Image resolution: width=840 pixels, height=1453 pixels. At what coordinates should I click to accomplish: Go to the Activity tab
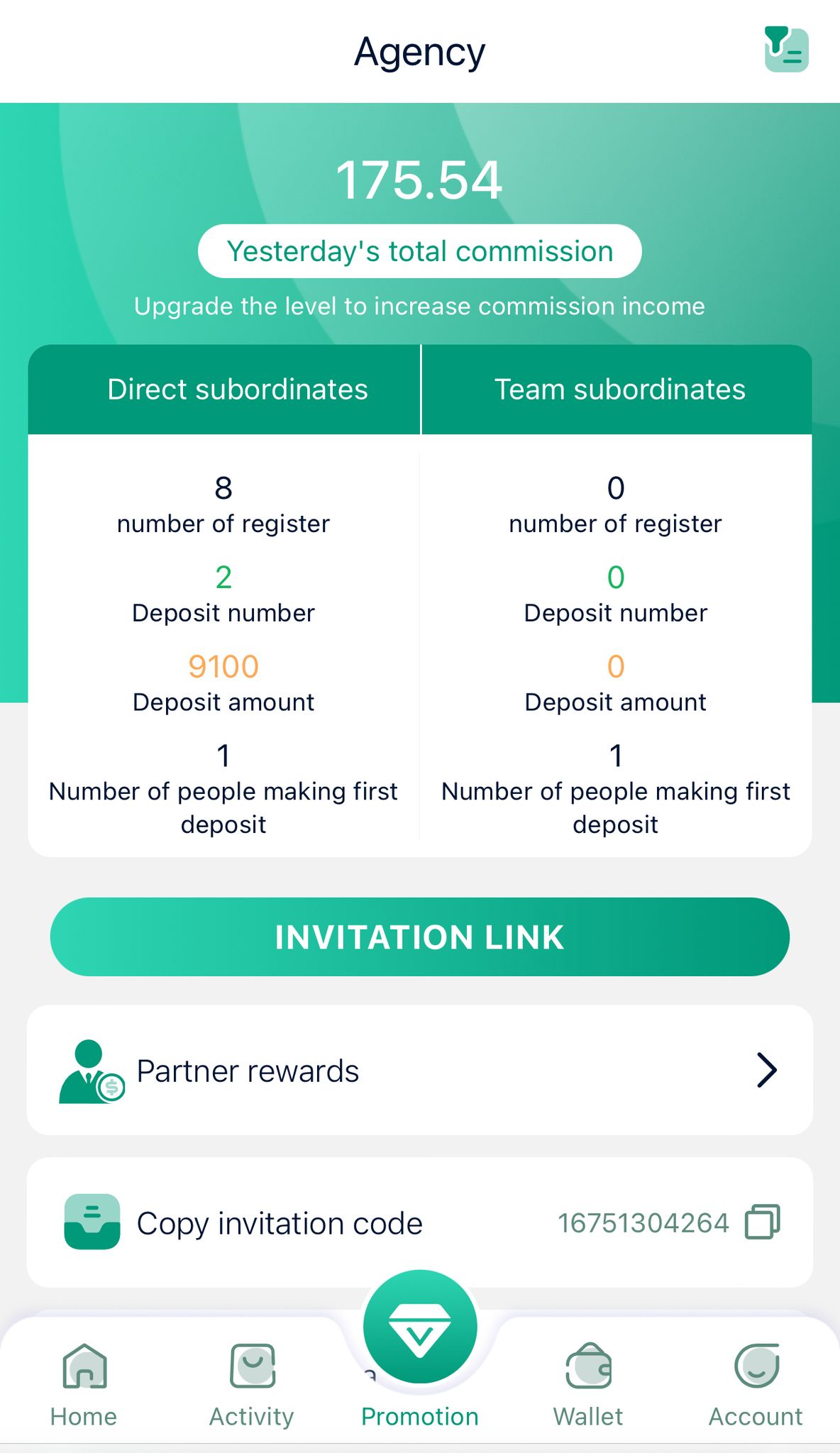pos(252,1383)
